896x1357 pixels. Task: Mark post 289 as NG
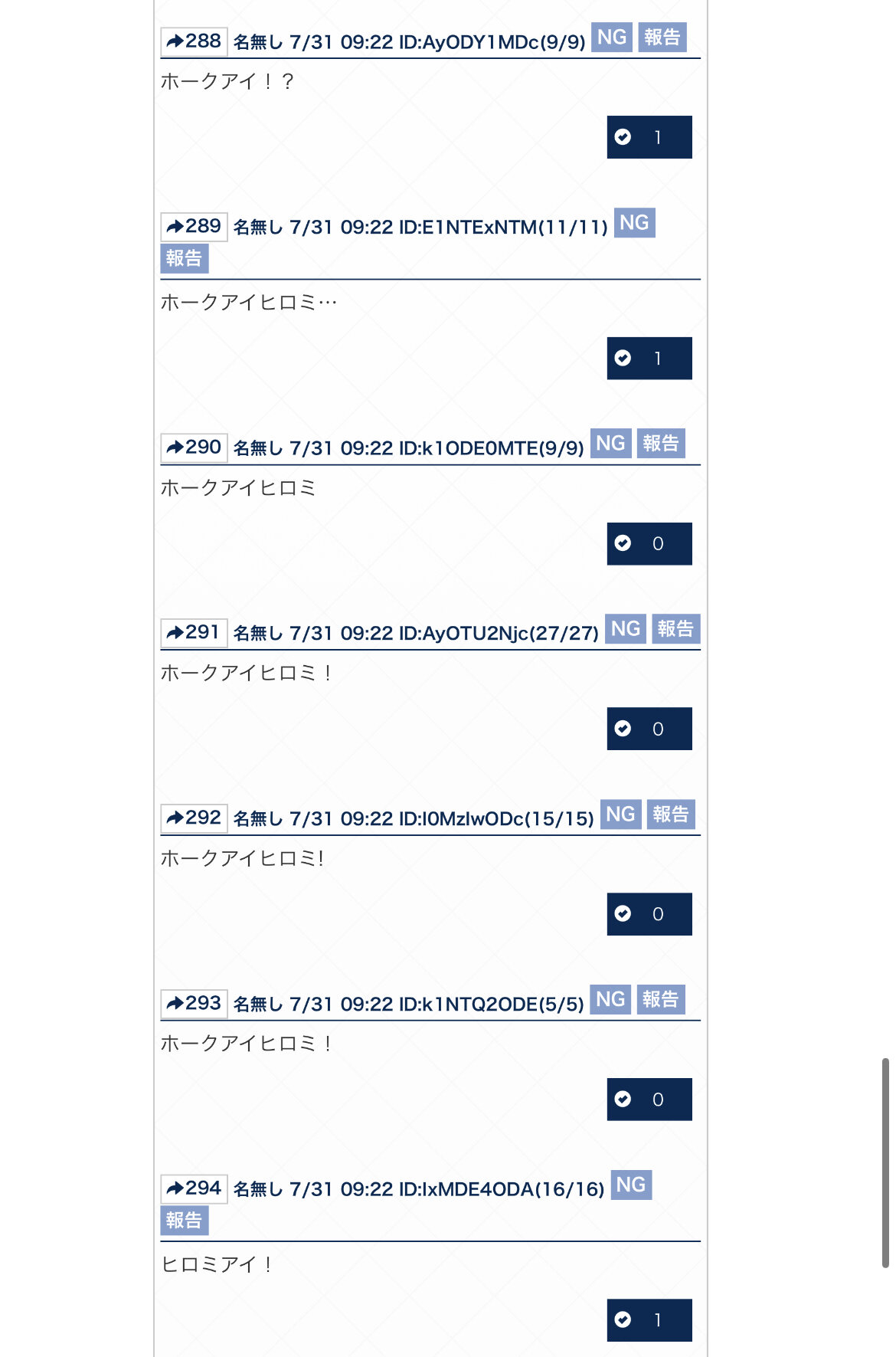tap(634, 223)
